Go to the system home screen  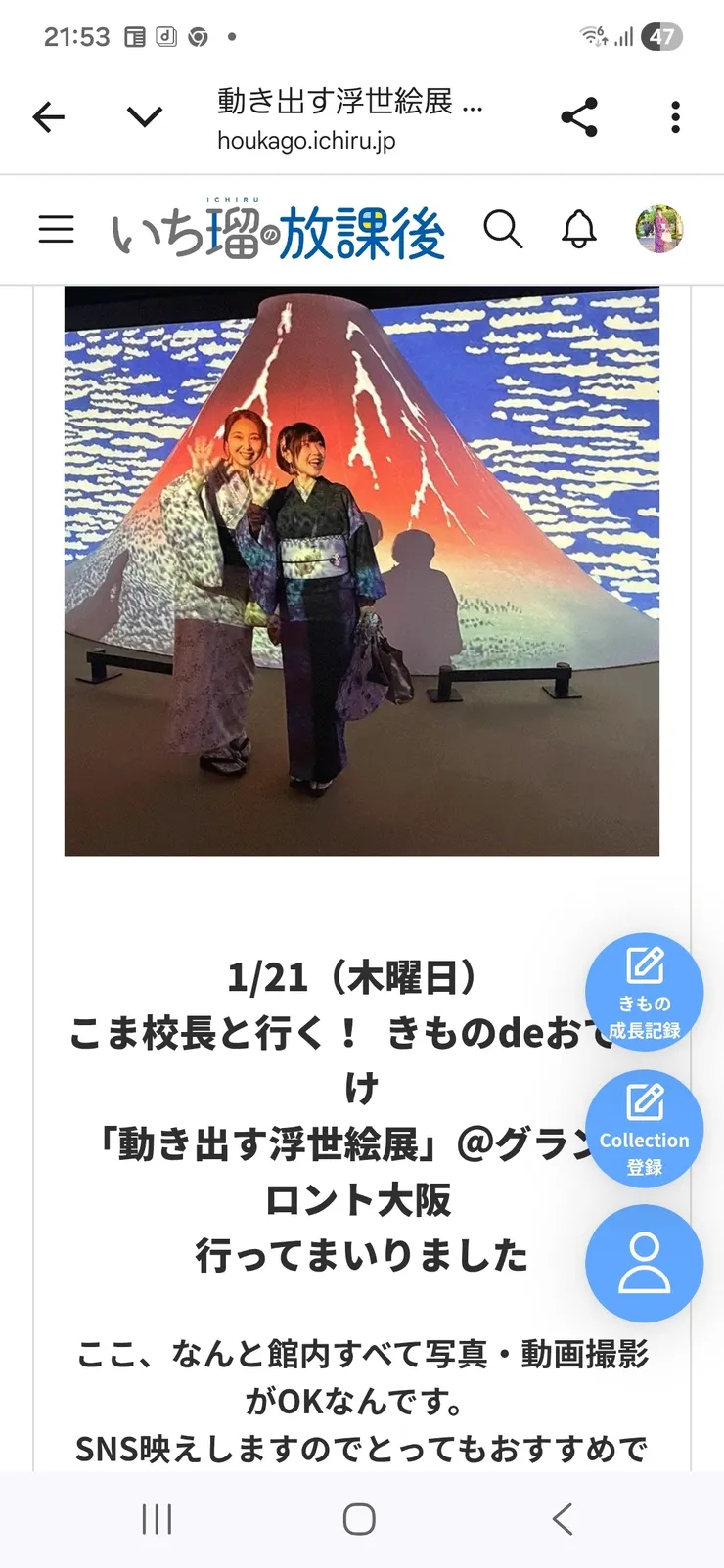point(359,1519)
